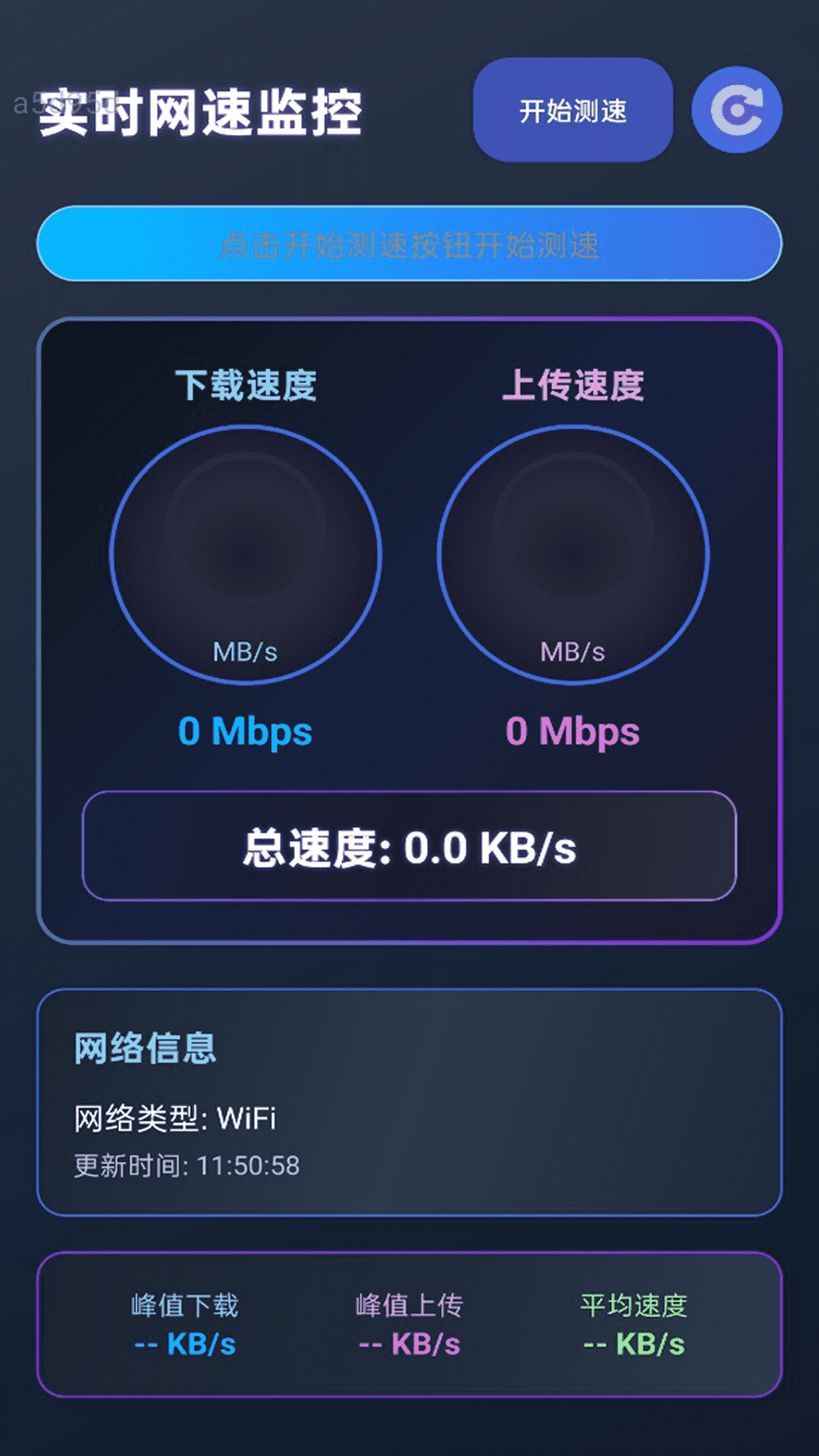The height and width of the screenshot is (1456, 819).
Task: Toggle the speed test with 开始测速 button
Action: (573, 111)
